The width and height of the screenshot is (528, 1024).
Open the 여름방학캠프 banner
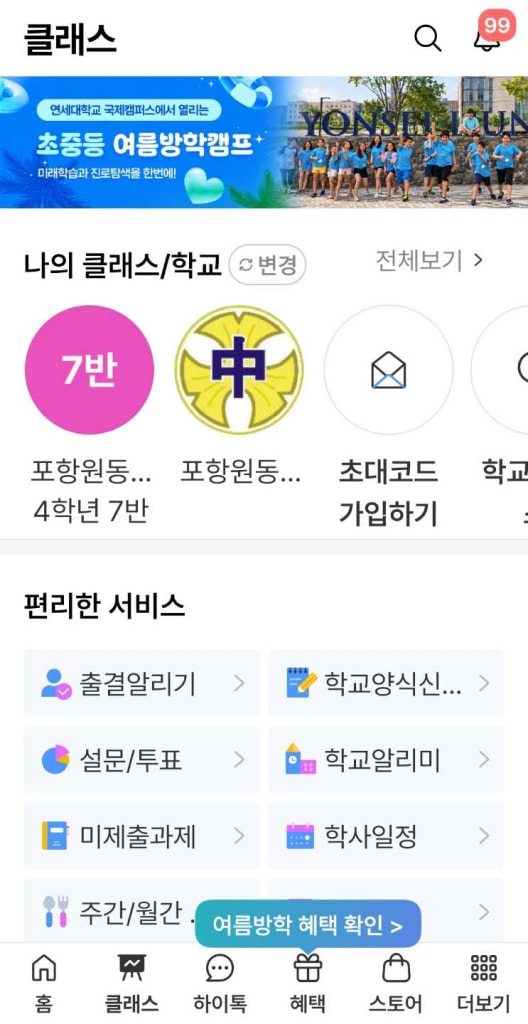[264, 142]
